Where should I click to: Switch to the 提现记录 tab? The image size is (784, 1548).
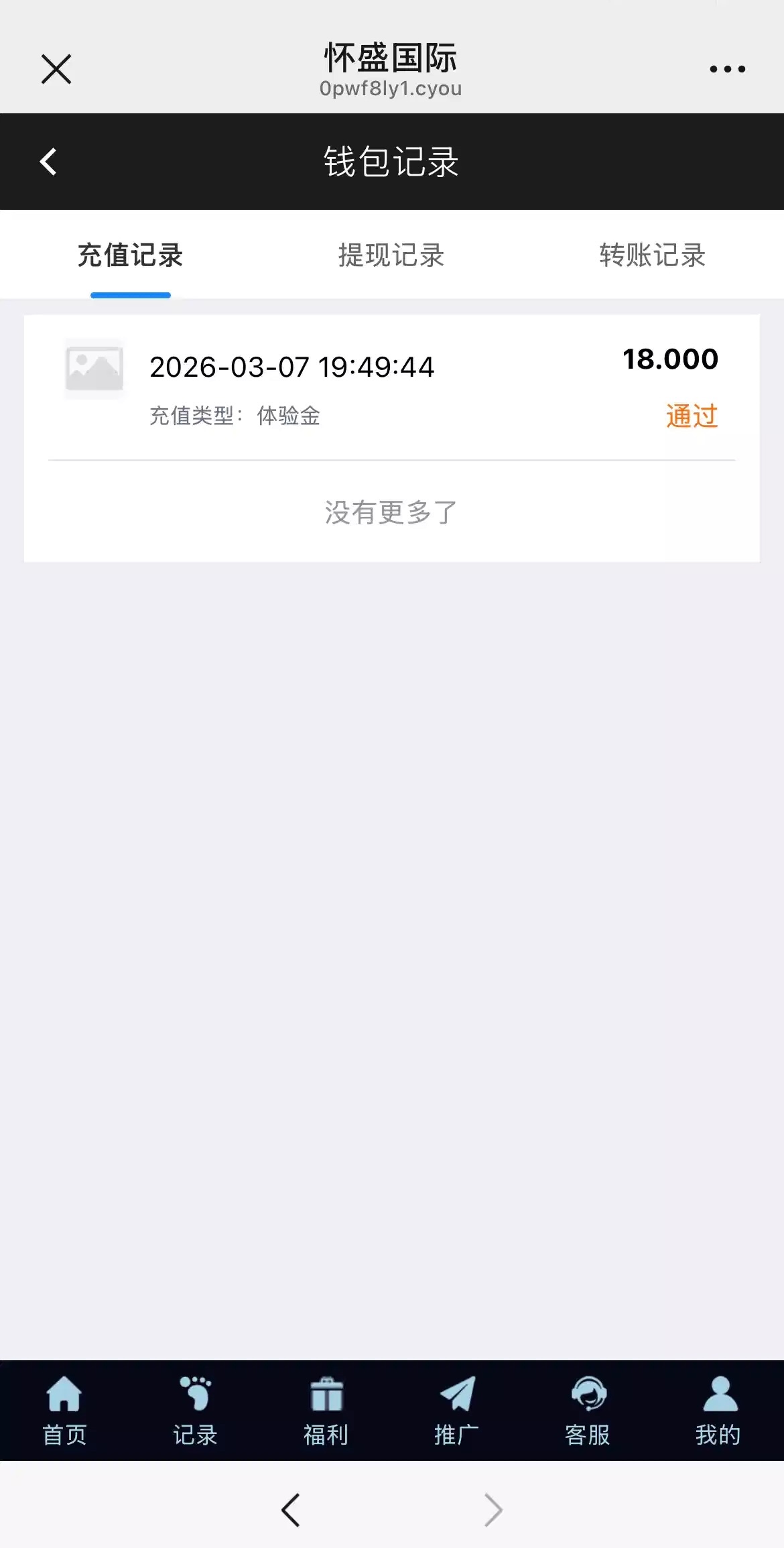[x=391, y=255]
